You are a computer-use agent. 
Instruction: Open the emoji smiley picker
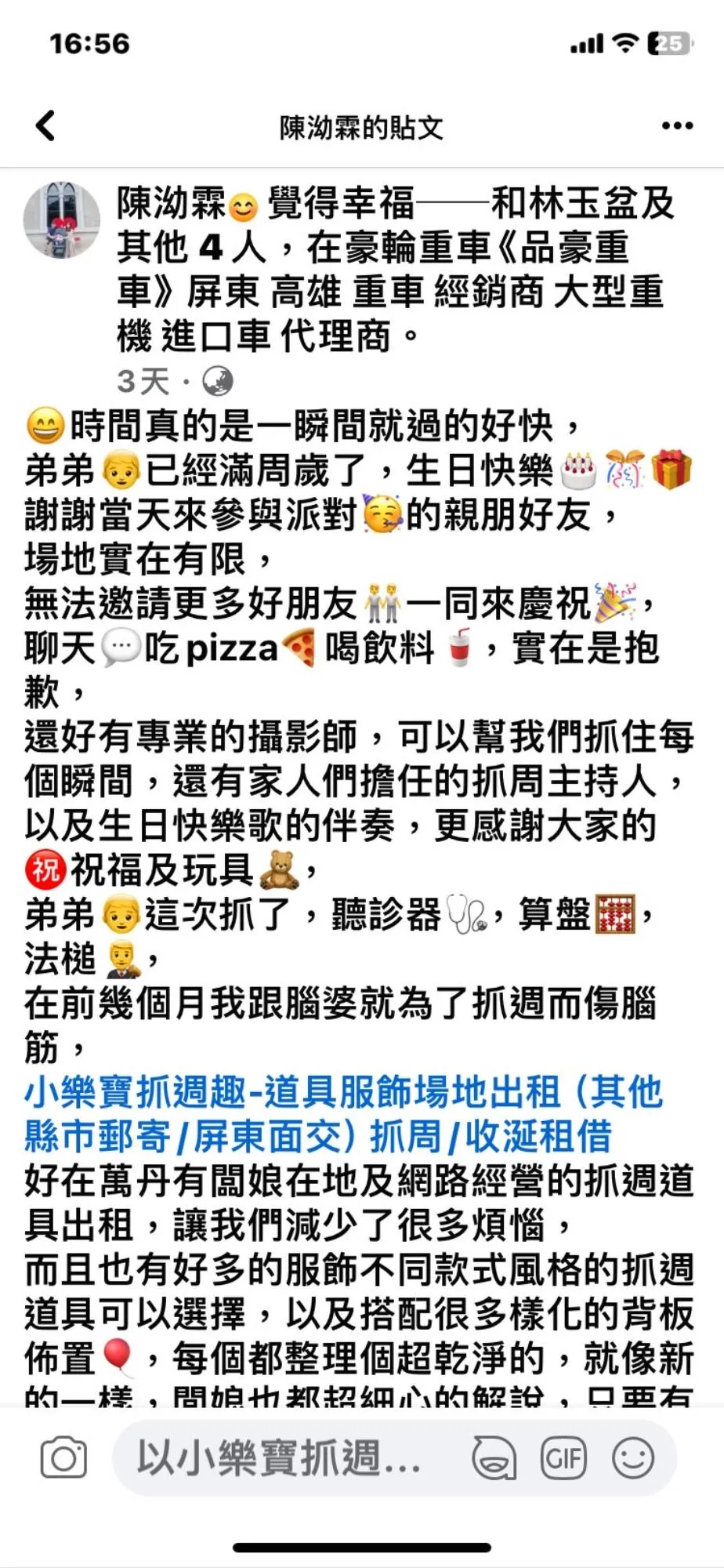point(633,1458)
